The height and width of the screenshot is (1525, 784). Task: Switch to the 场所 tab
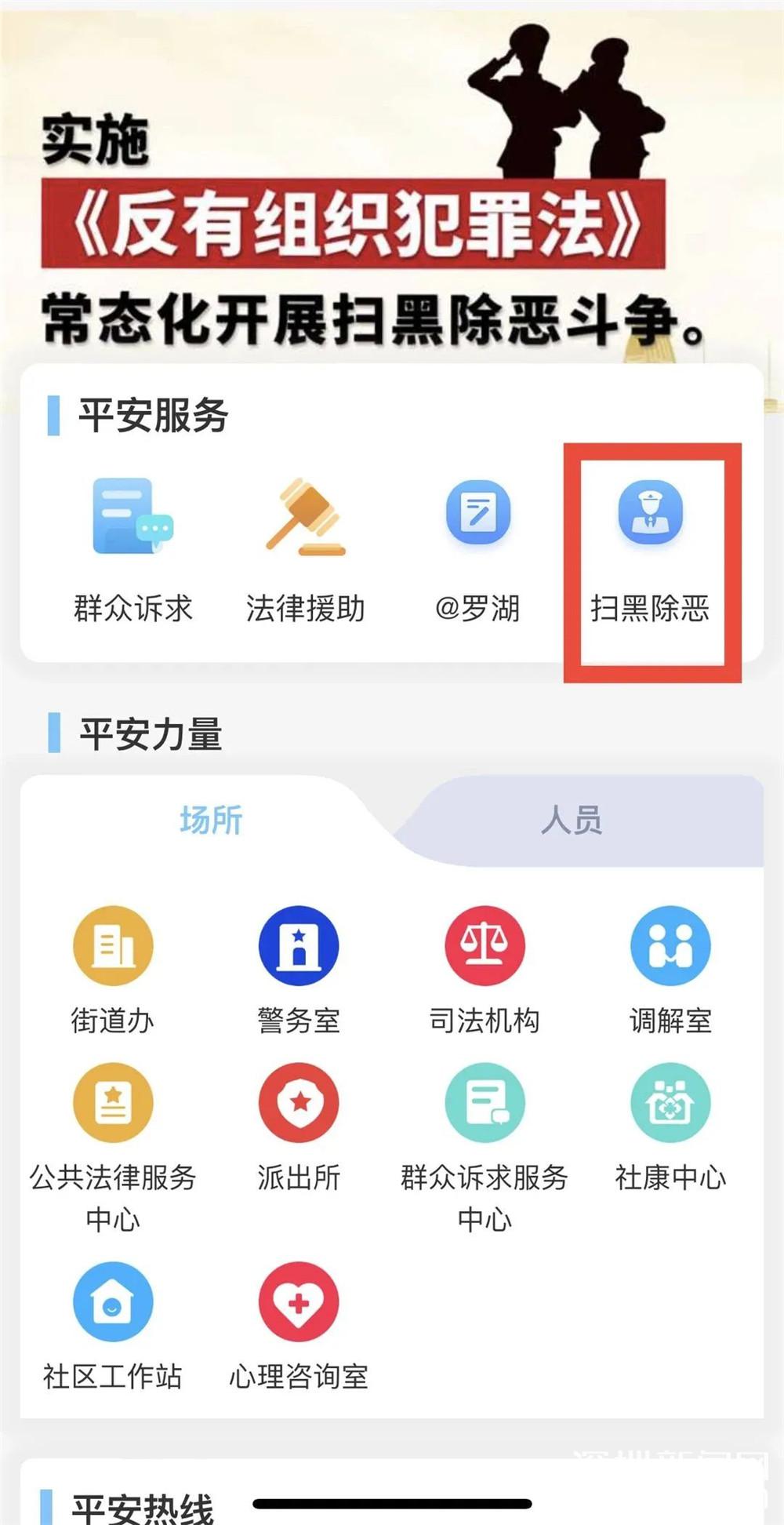pyautogui.click(x=211, y=820)
